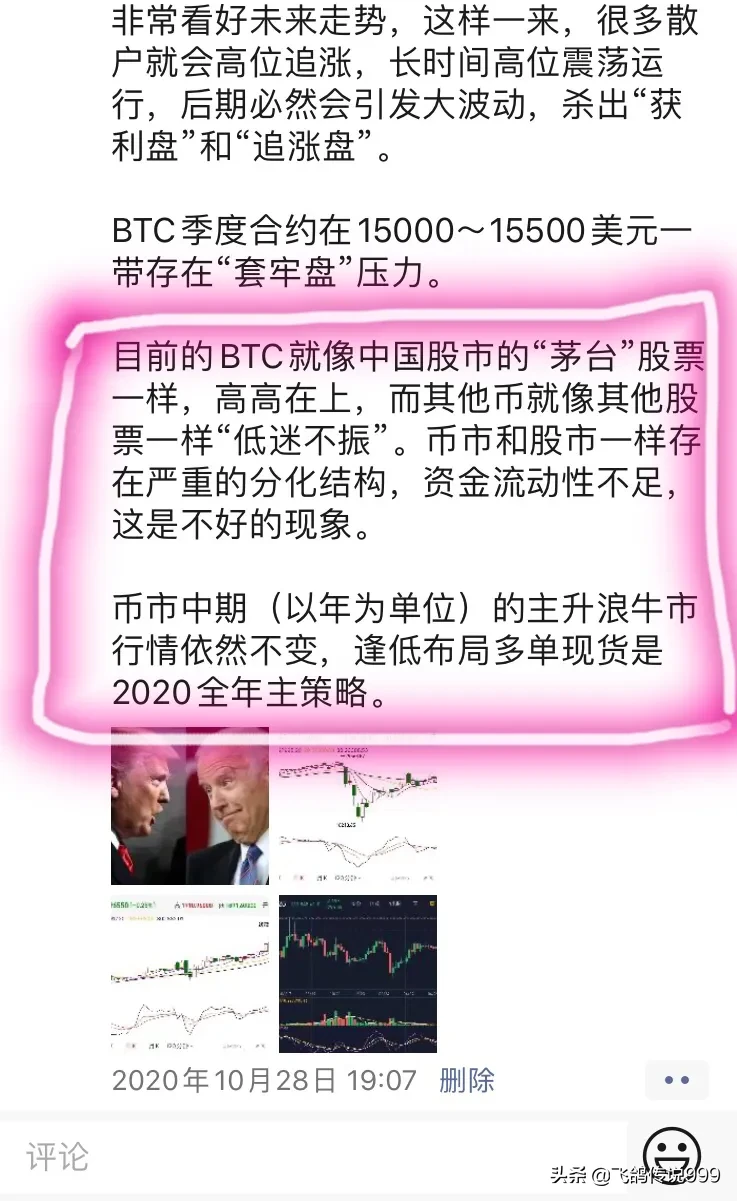View the bottom-left white chart image
The width and height of the screenshot is (737, 1201).
190,973
